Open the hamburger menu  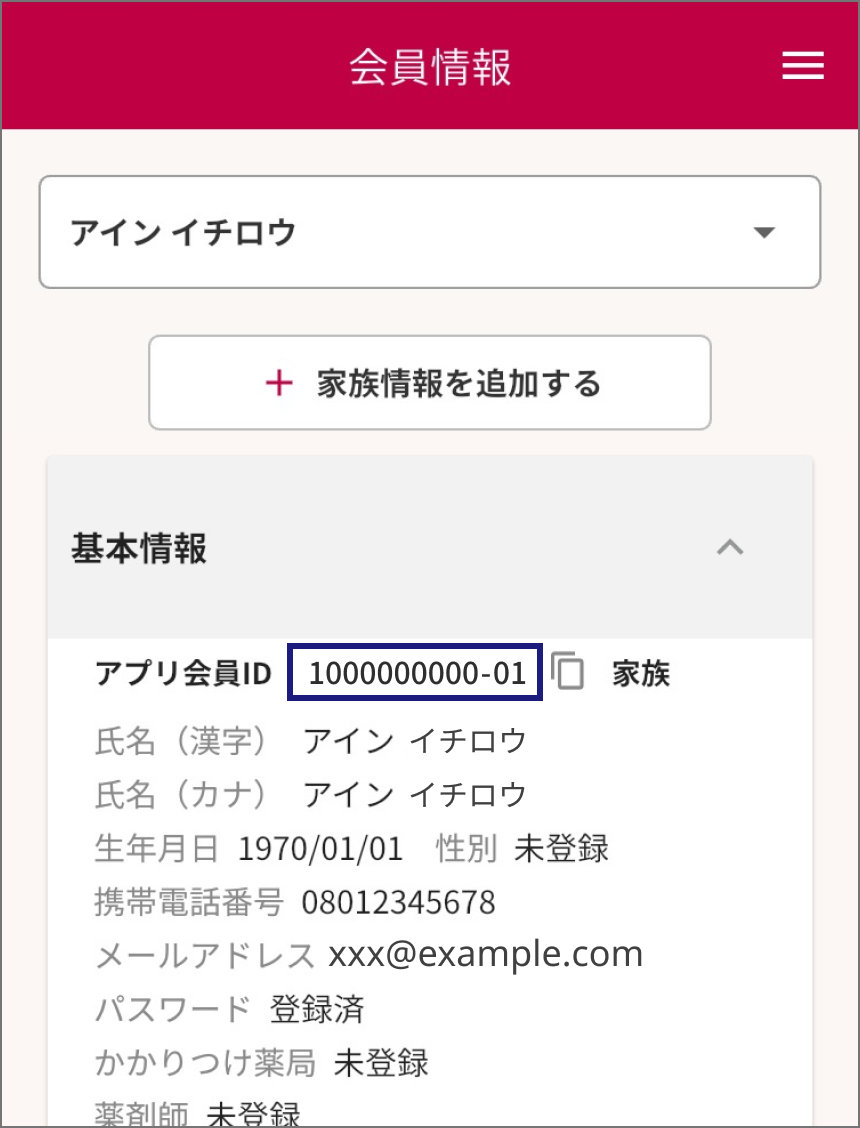[x=802, y=66]
